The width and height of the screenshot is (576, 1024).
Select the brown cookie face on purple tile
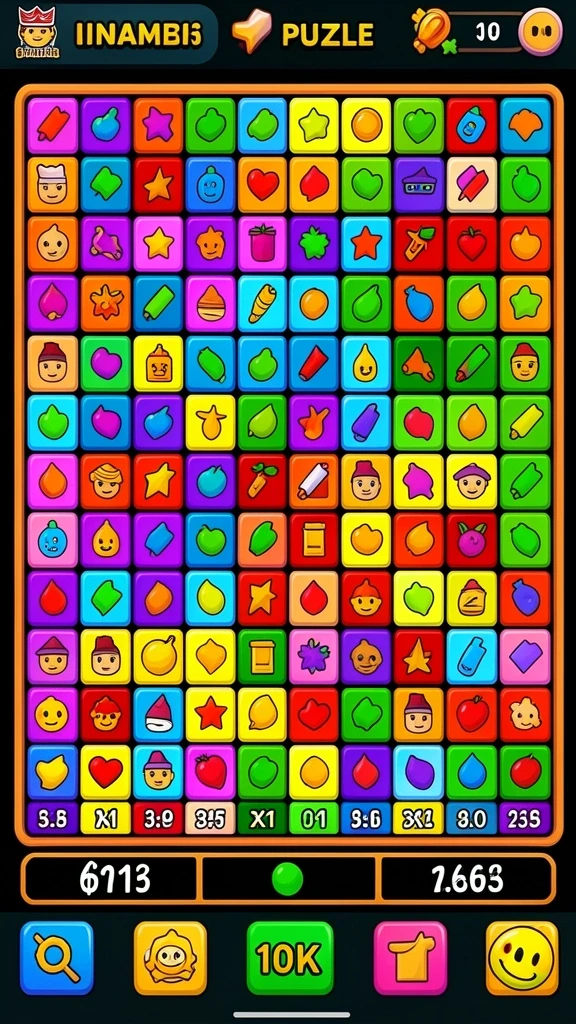point(366,656)
